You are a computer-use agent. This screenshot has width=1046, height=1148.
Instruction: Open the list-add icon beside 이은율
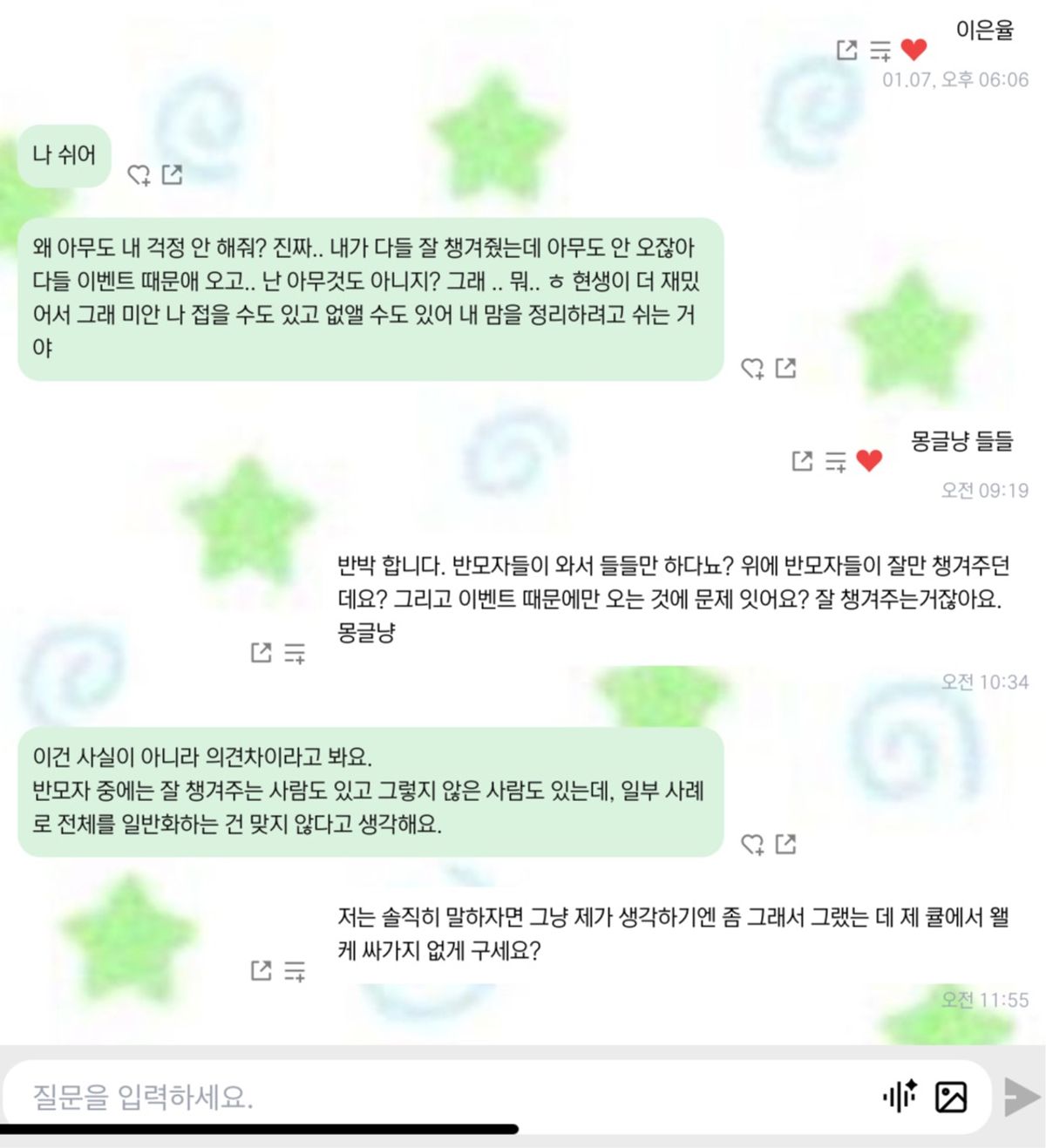click(x=880, y=51)
